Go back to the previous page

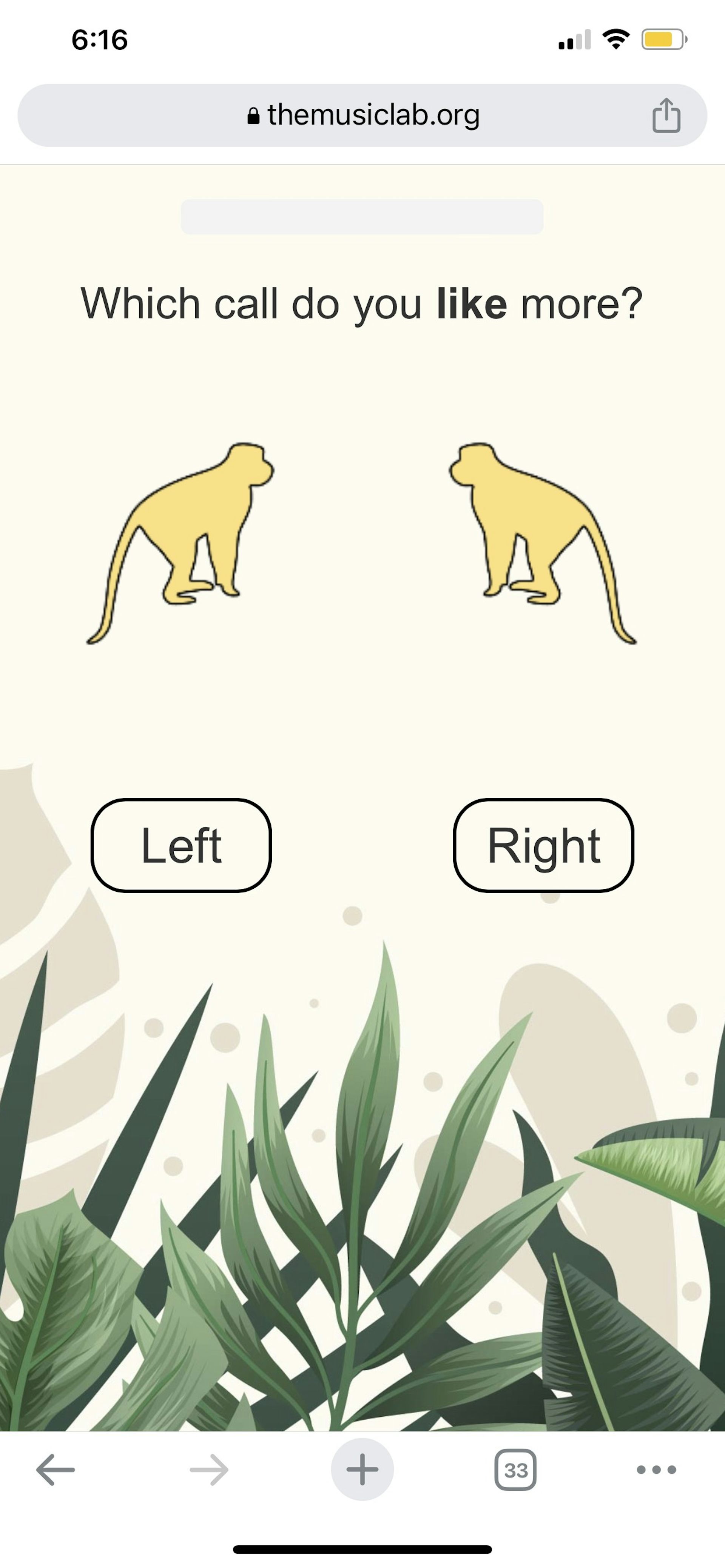(x=56, y=1470)
